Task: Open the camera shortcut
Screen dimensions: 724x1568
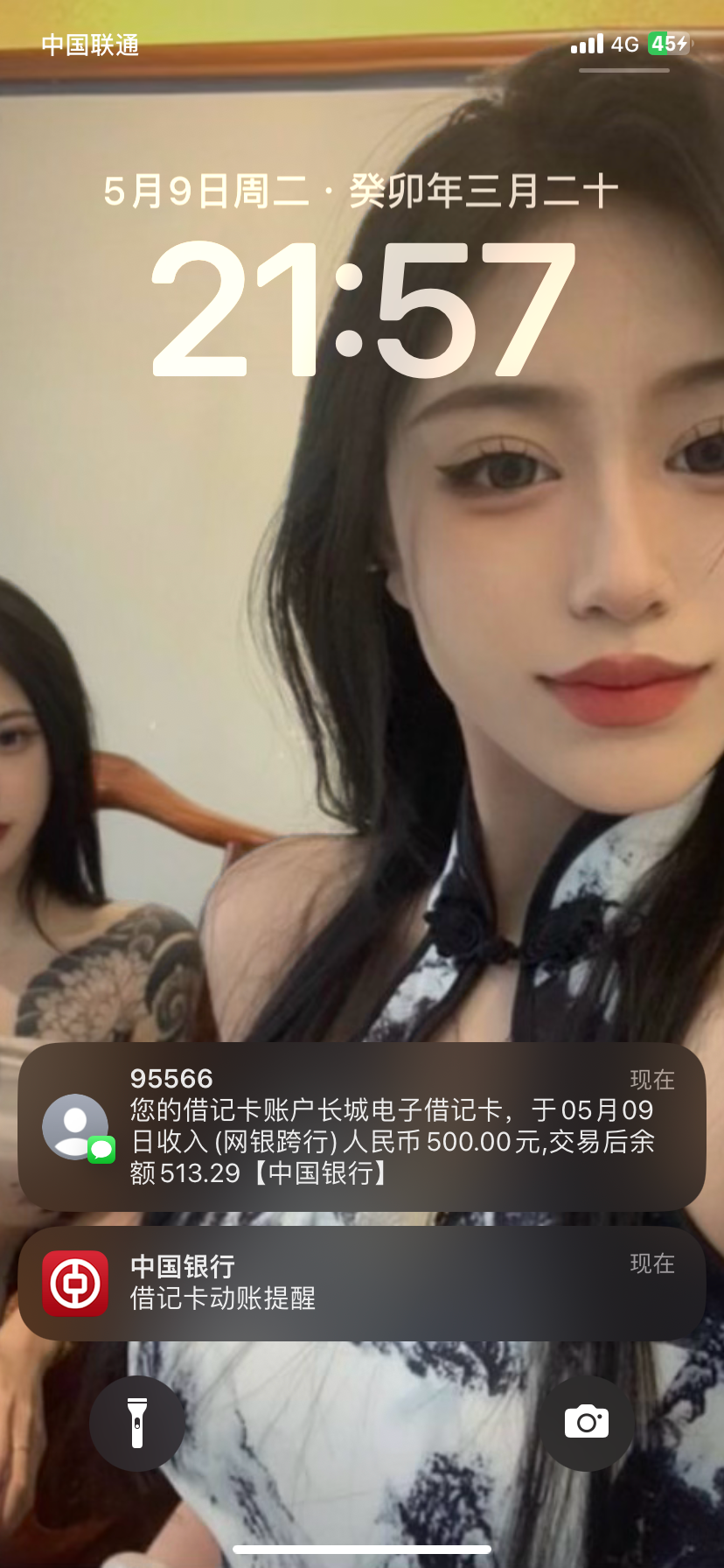Action: (586, 1423)
